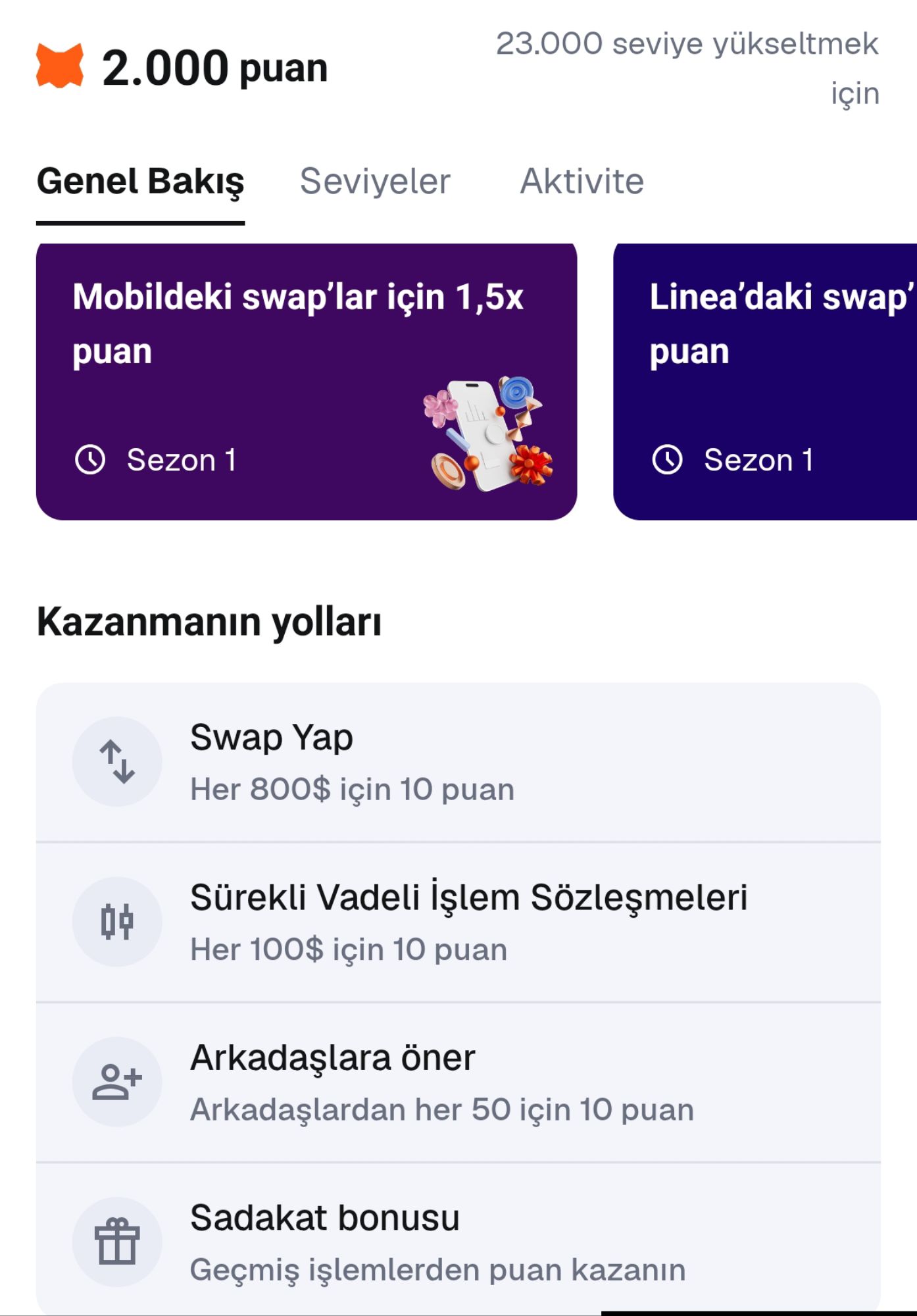
Task: Tap Sürekli Vadeli İşlem Sözleşmeleri row
Action: tap(458, 922)
